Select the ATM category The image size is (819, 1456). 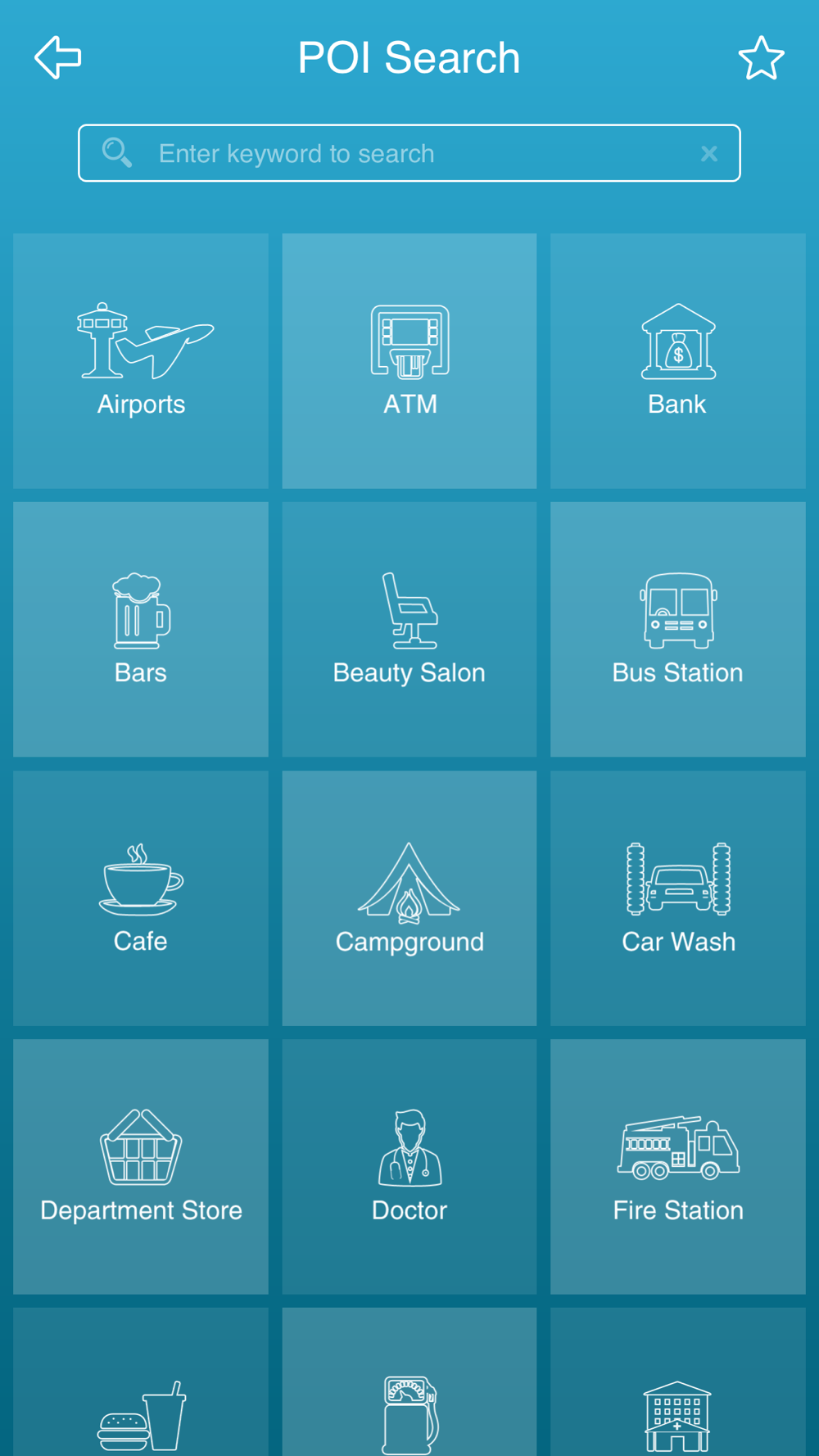409,361
